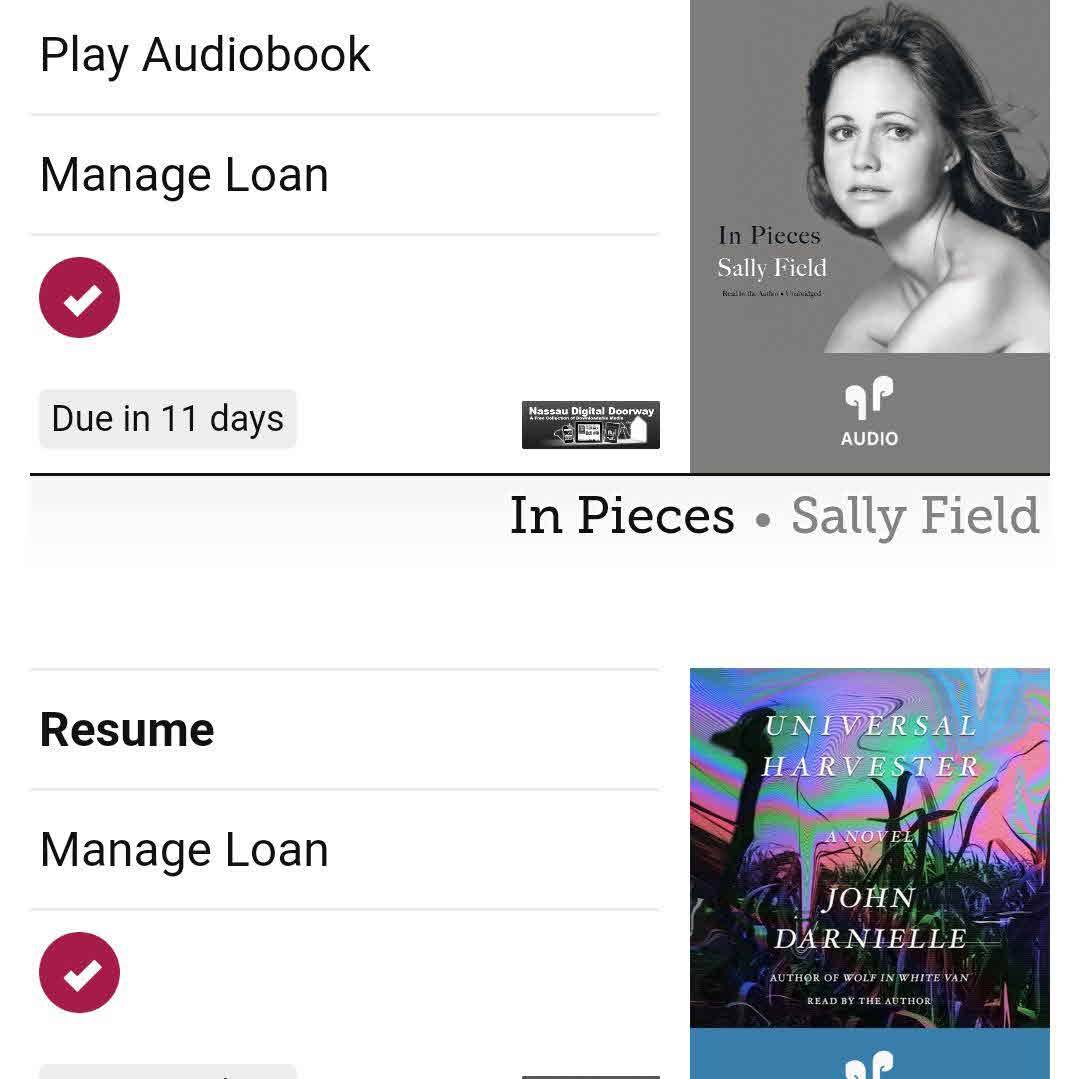Open Manage Loan for In Pieces
Image resolution: width=1079 pixels, height=1079 pixels.
(184, 175)
